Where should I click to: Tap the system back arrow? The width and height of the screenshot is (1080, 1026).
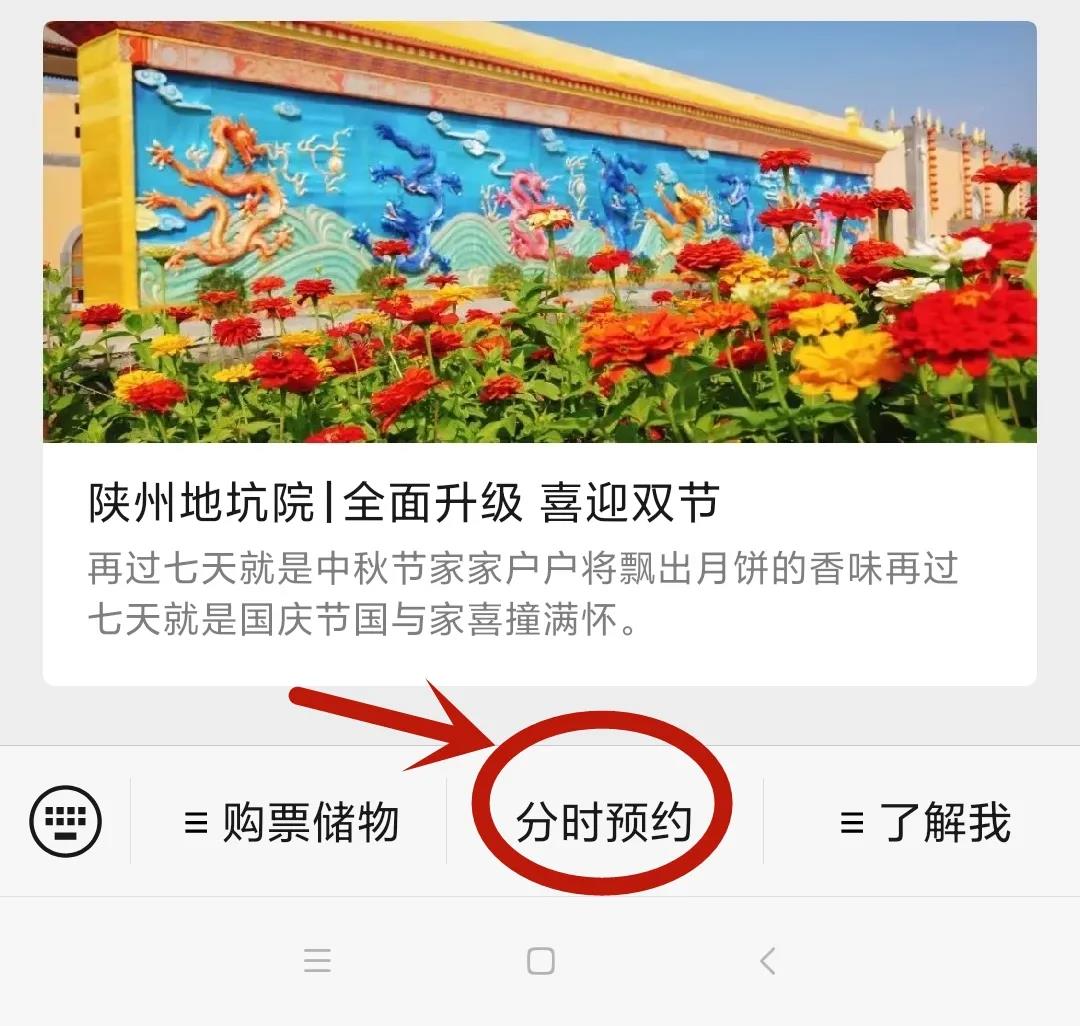pyautogui.click(x=767, y=961)
